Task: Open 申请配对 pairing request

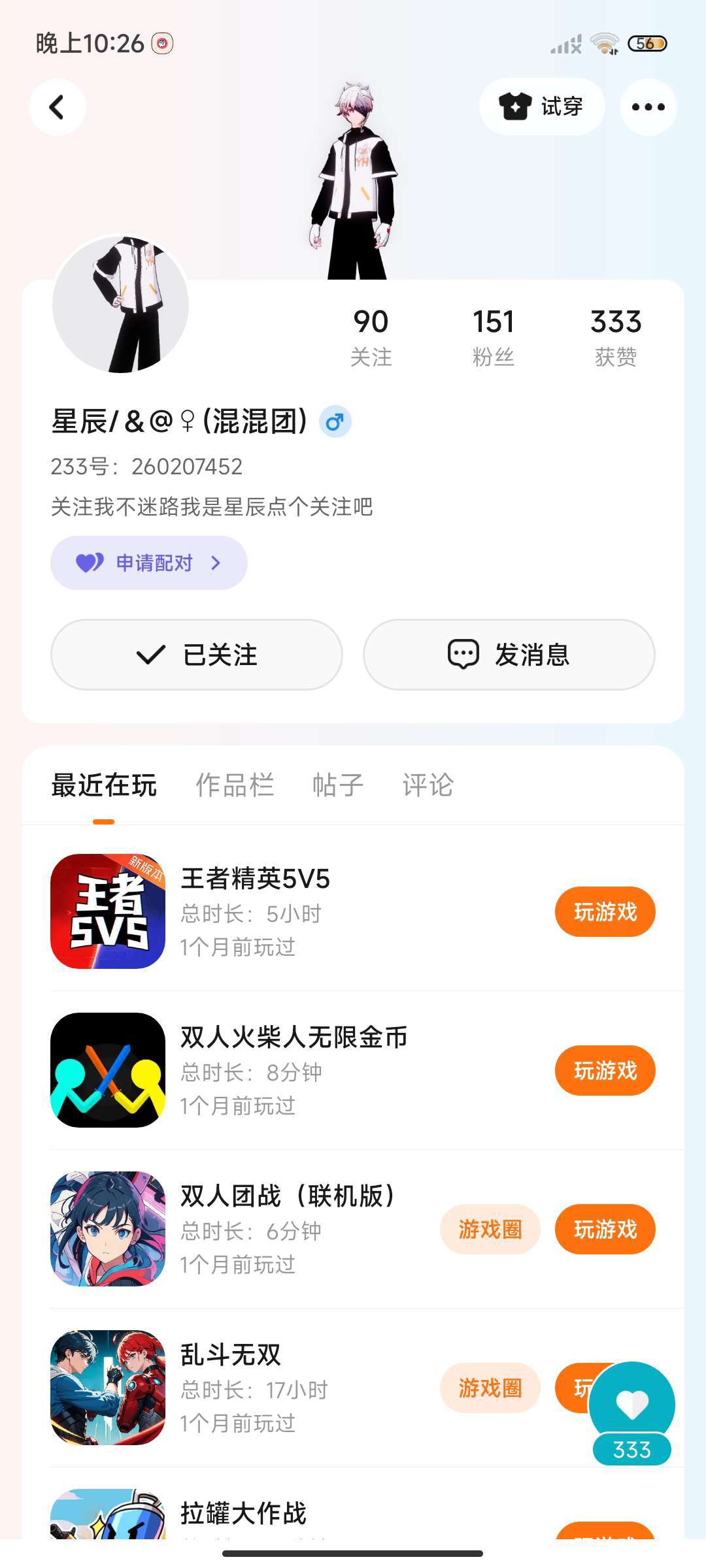Action: pyautogui.click(x=149, y=563)
